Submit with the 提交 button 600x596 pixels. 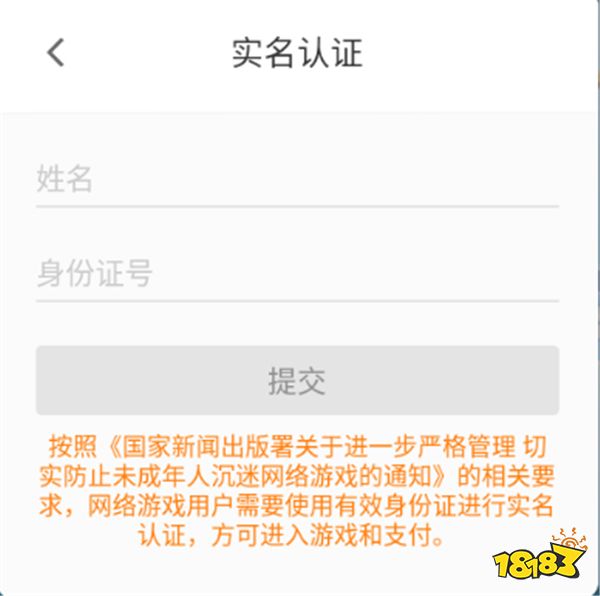pos(297,381)
